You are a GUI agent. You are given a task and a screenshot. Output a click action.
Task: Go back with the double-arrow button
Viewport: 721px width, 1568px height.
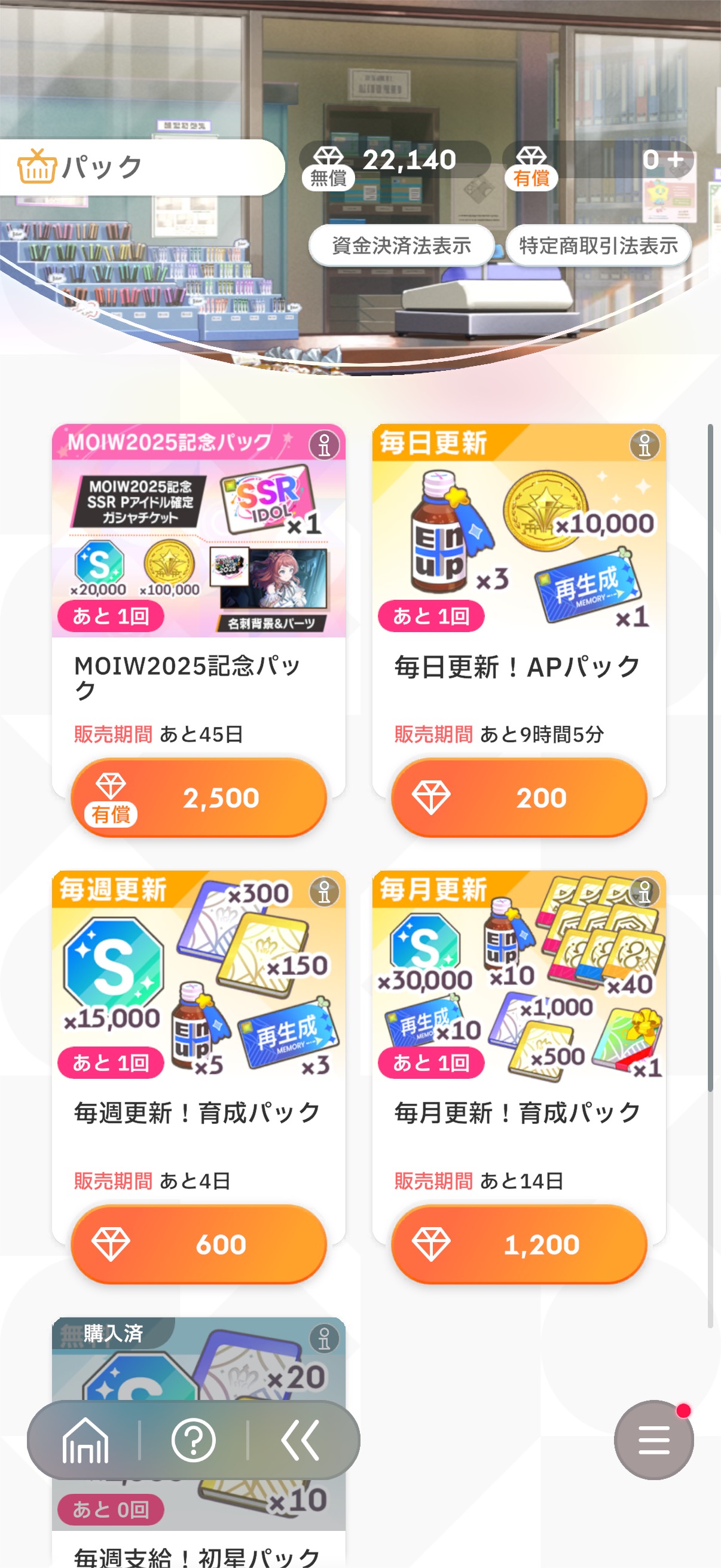click(301, 1440)
